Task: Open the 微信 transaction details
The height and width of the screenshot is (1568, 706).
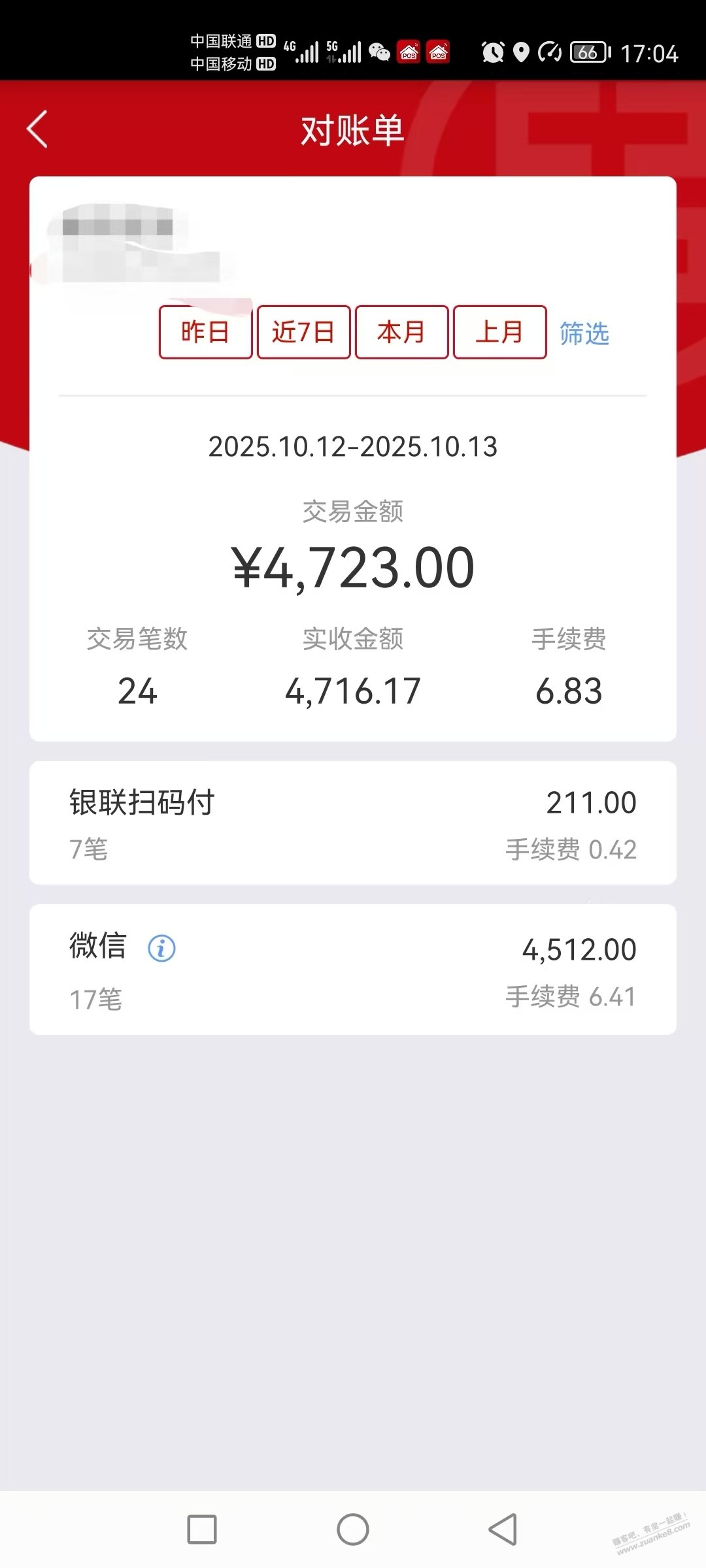Action: 353,969
